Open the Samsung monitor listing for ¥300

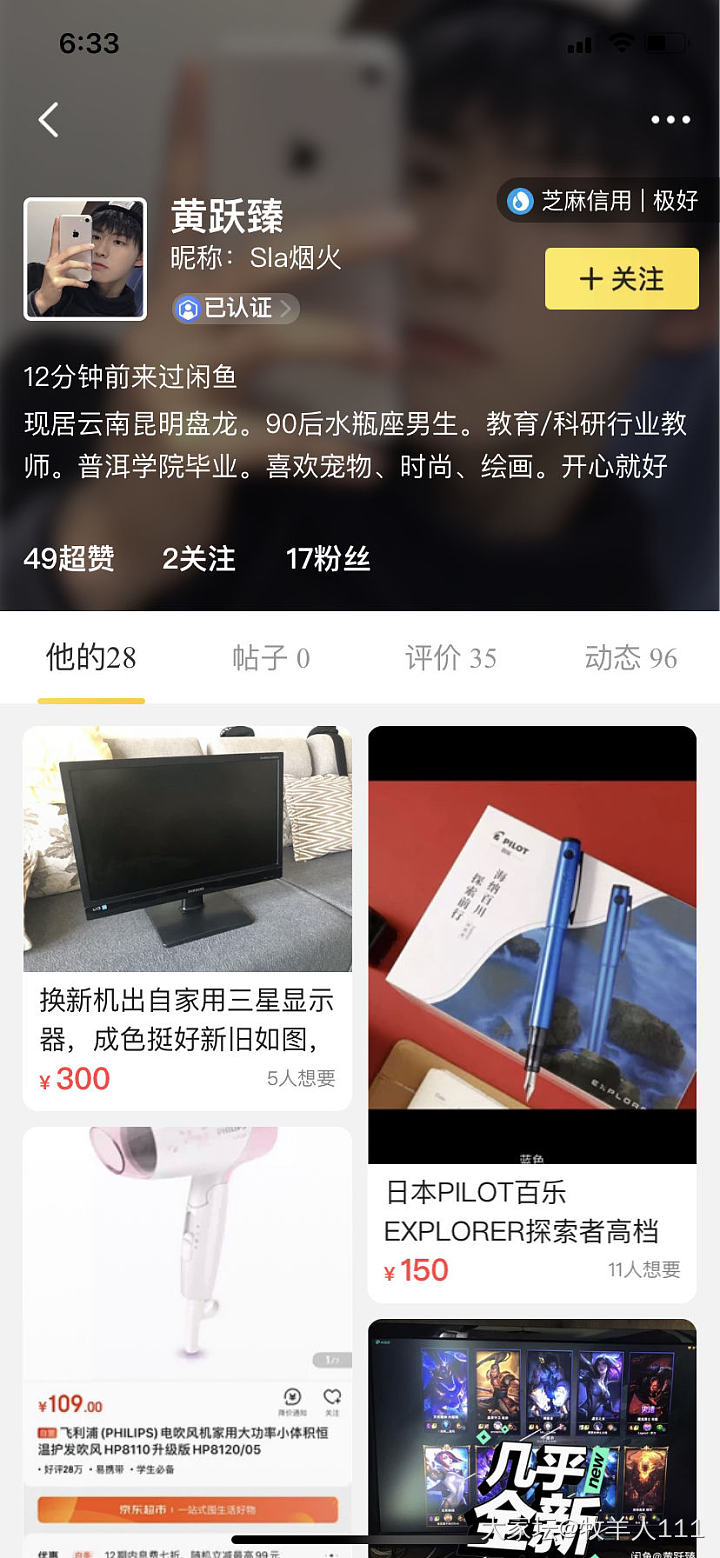[x=187, y=917]
